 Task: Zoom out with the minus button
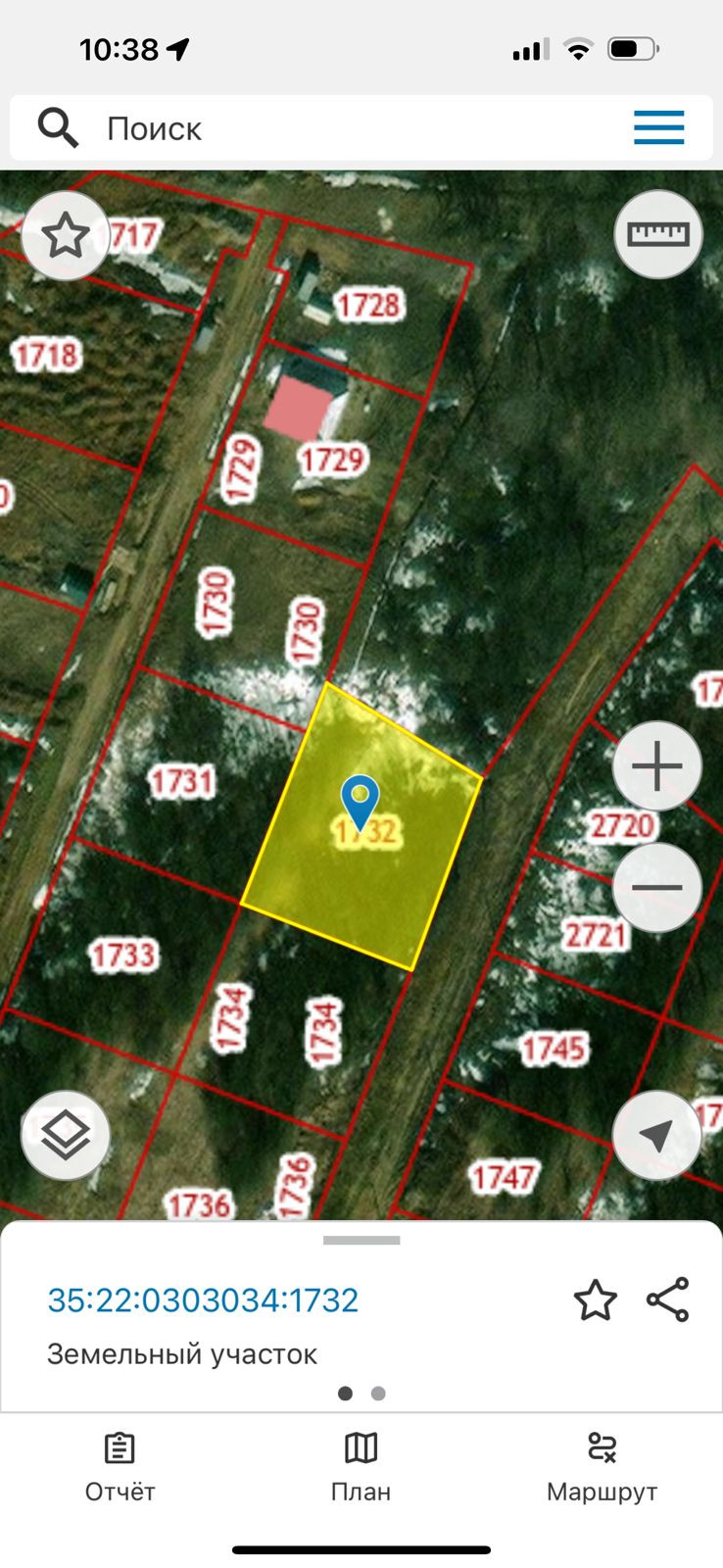[657, 888]
